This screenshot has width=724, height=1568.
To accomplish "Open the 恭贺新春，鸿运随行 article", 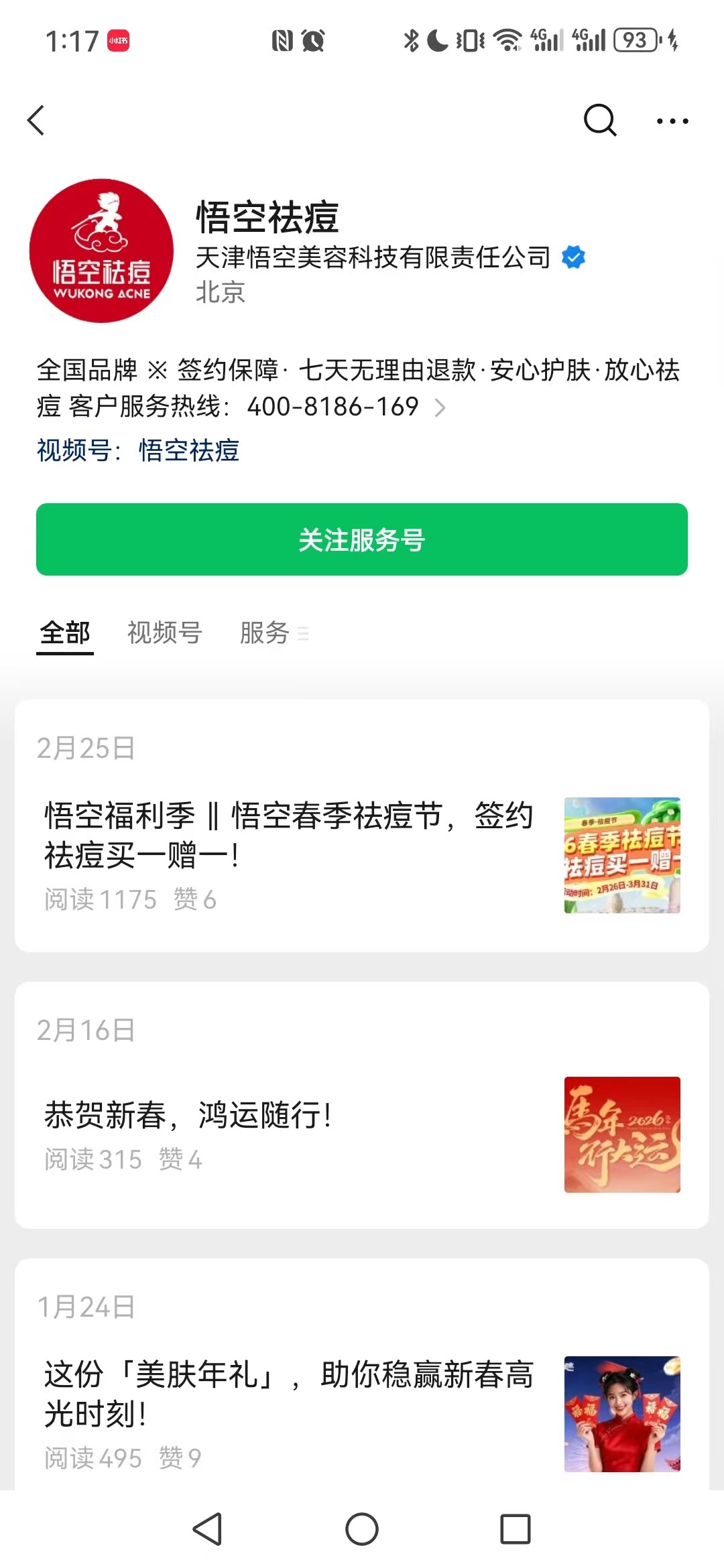I will click(x=188, y=1116).
